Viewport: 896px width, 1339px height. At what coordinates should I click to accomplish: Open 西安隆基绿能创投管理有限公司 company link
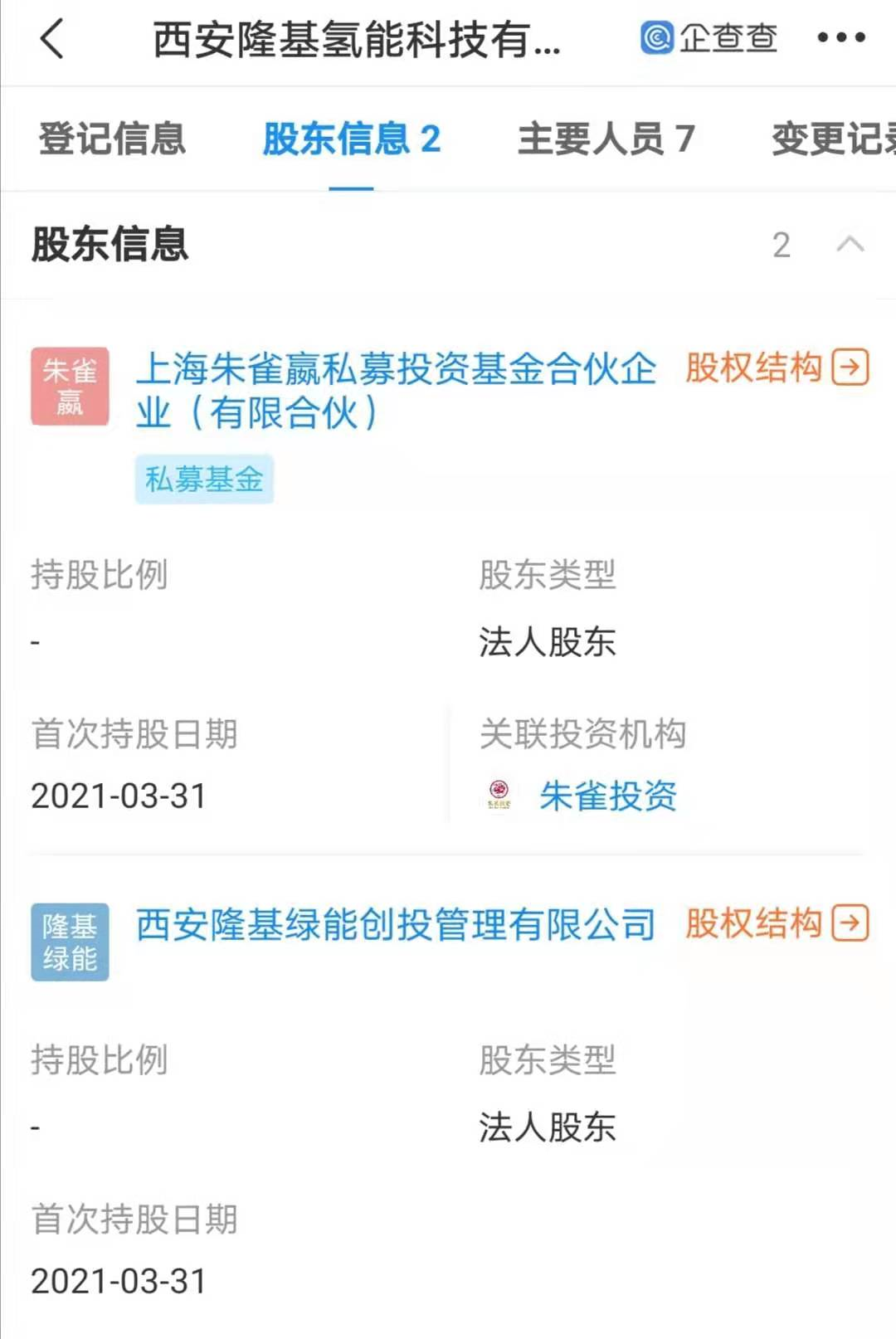[x=397, y=927]
